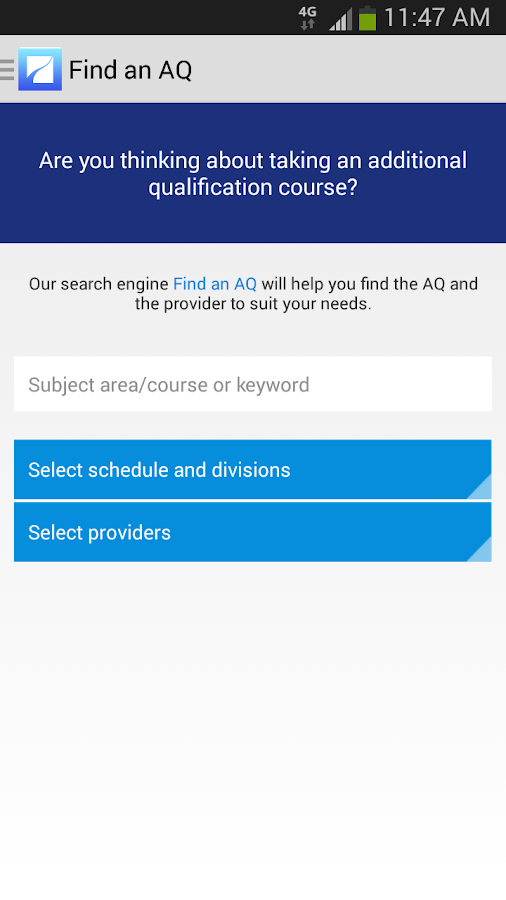The width and height of the screenshot is (506, 900).
Task: Expand the Select providers option
Action: click(252, 532)
